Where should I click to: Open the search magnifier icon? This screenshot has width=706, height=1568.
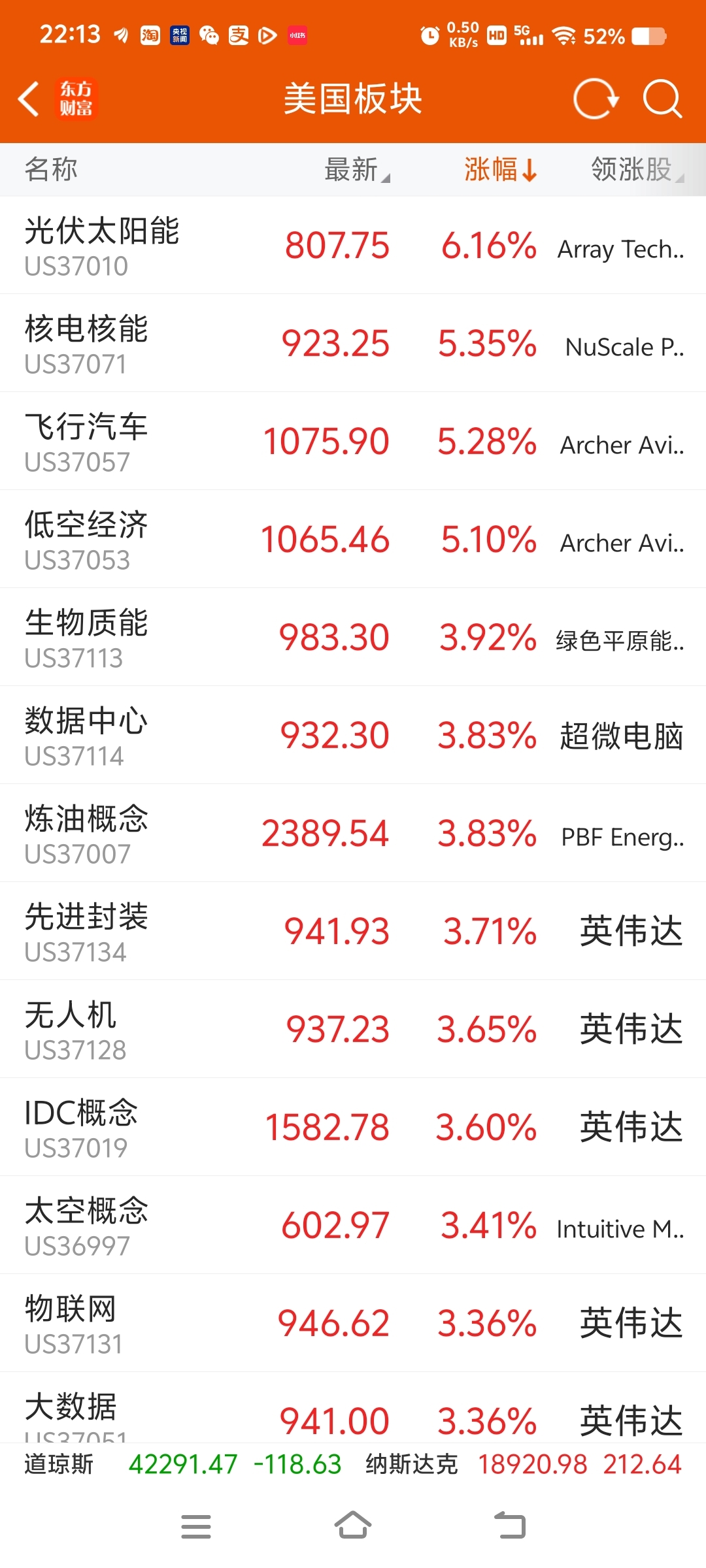662,99
